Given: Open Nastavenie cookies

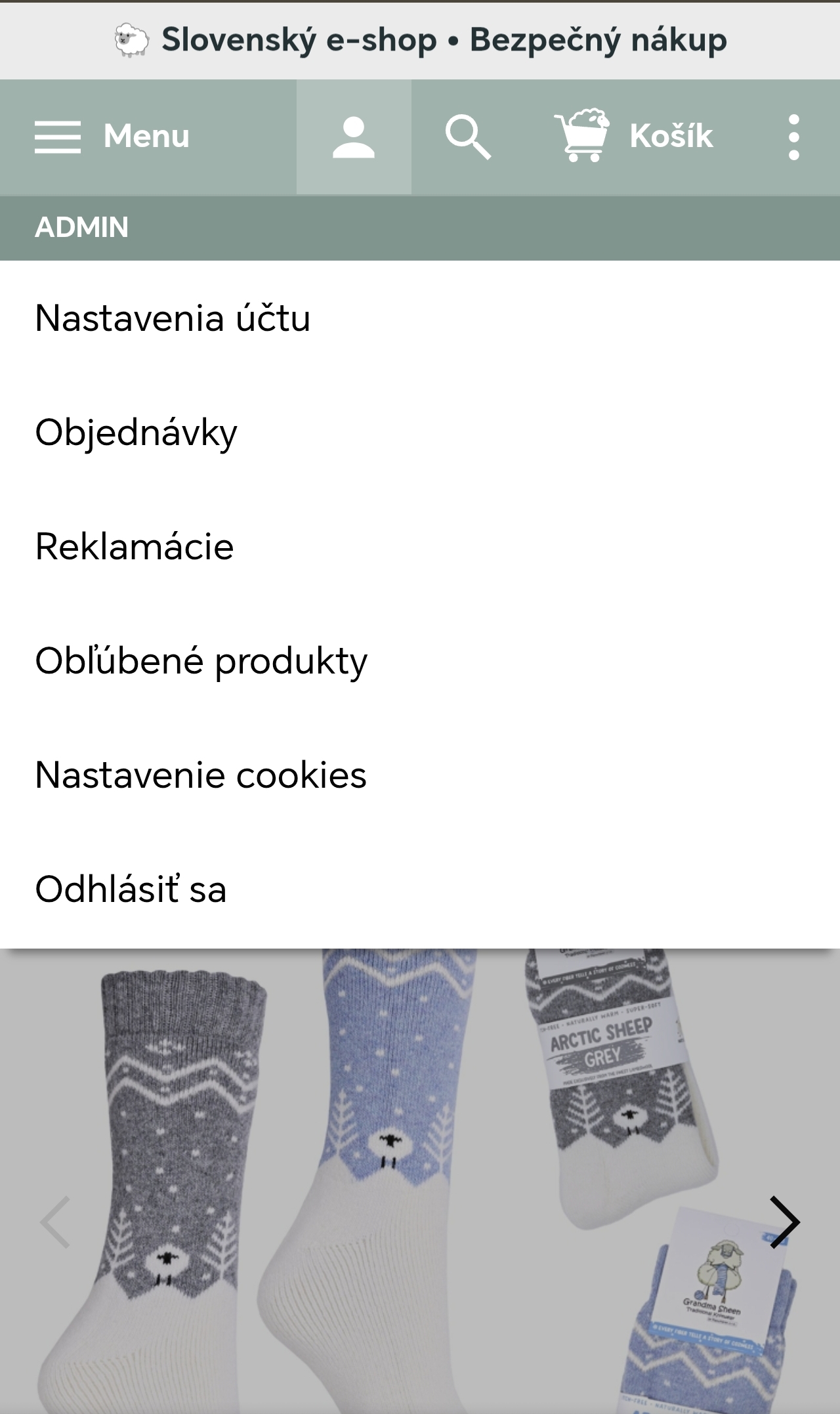Looking at the screenshot, I should 201,775.
